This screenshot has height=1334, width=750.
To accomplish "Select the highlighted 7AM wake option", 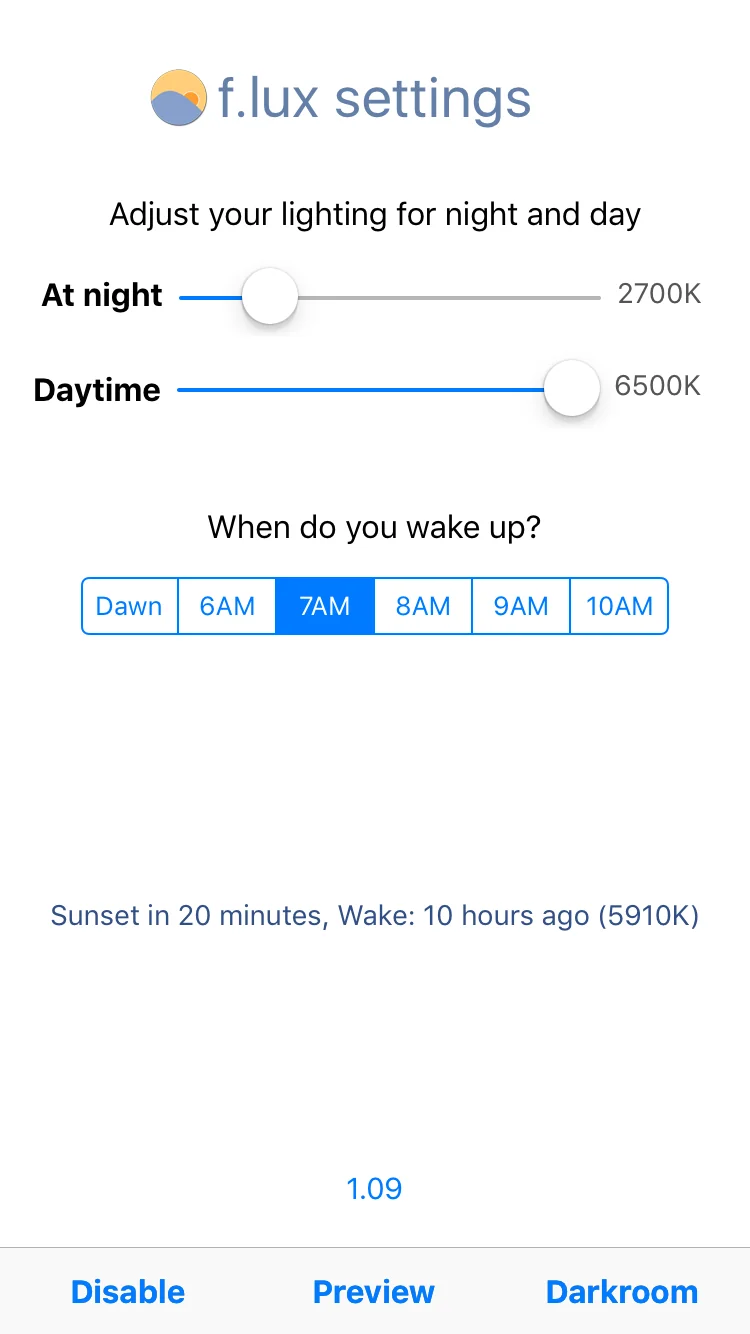I will pyautogui.click(x=324, y=606).
